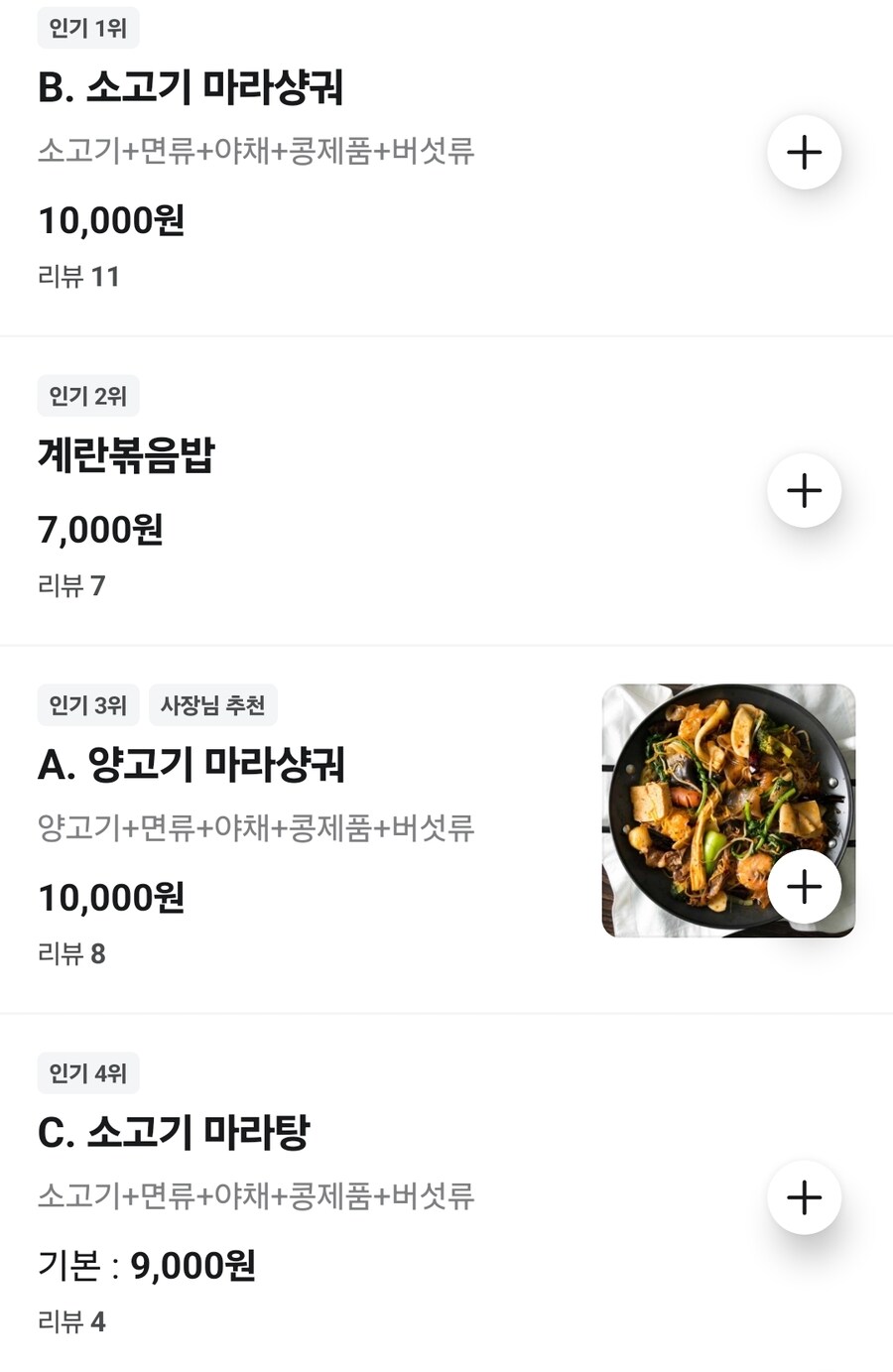The width and height of the screenshot is (893, 1372).
Task: View the 7 reviews for 계란볶음밥
Action: (71, 587)
